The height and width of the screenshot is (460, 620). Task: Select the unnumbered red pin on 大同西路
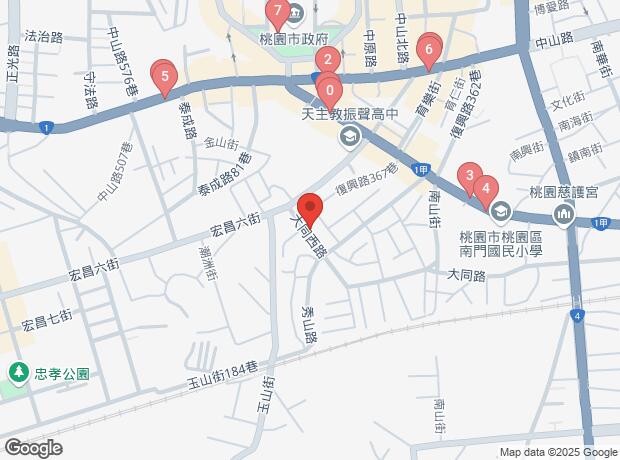click(310, 209)
